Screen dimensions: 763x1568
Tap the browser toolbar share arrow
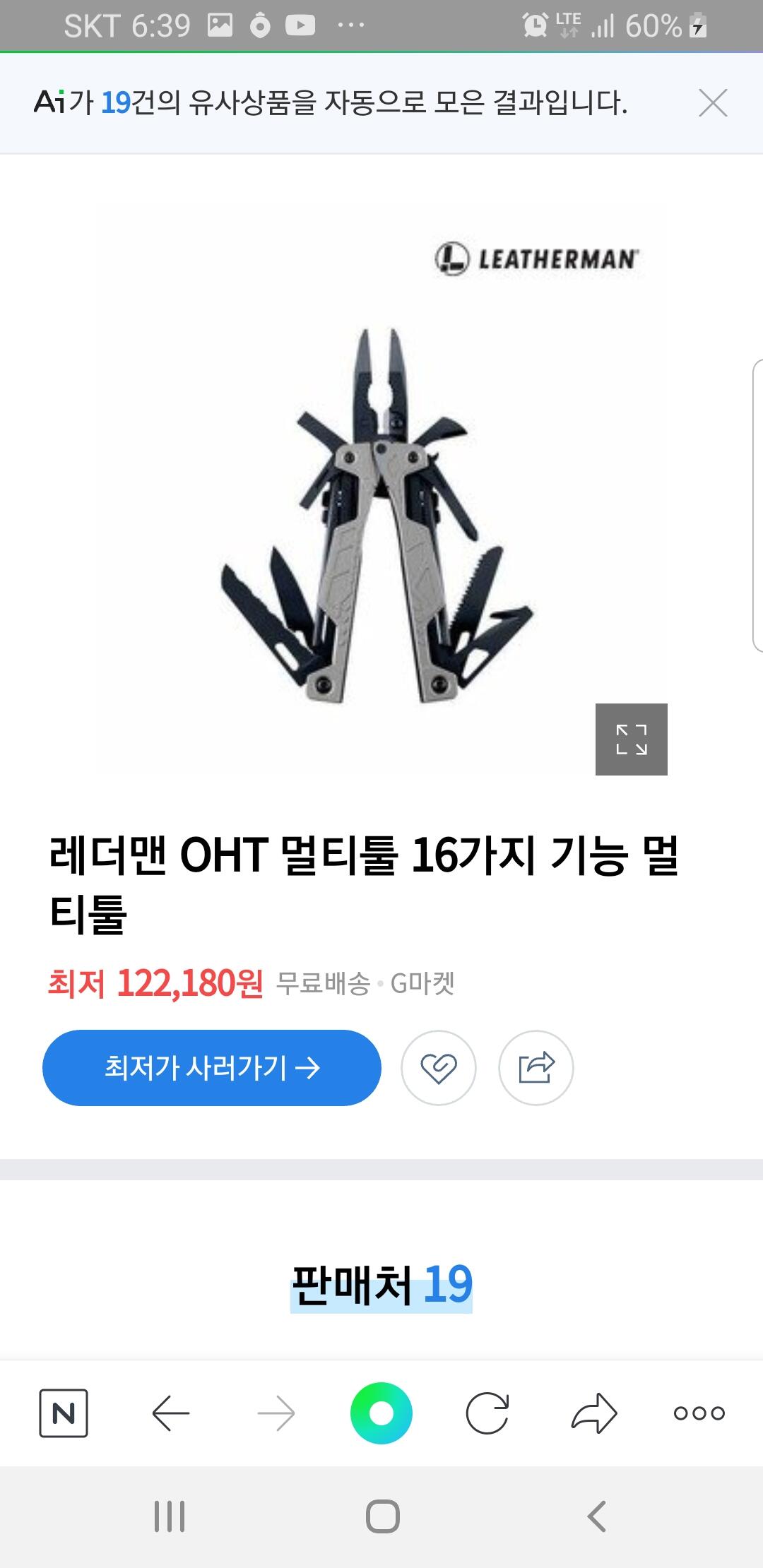click(x=594, y=1413)
